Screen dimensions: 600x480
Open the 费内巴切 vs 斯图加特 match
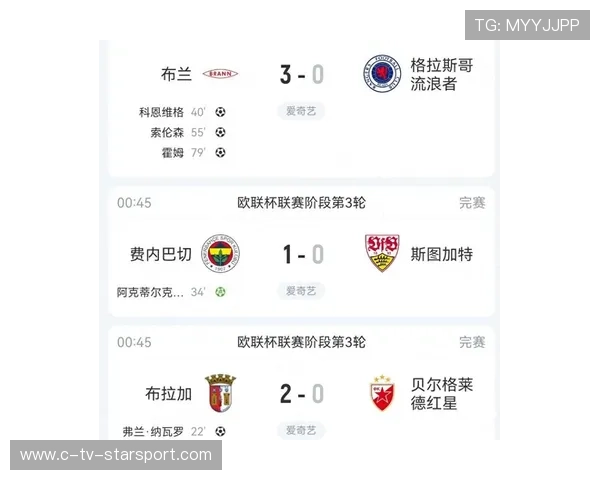pyautogui.click(x=301, y=254)
